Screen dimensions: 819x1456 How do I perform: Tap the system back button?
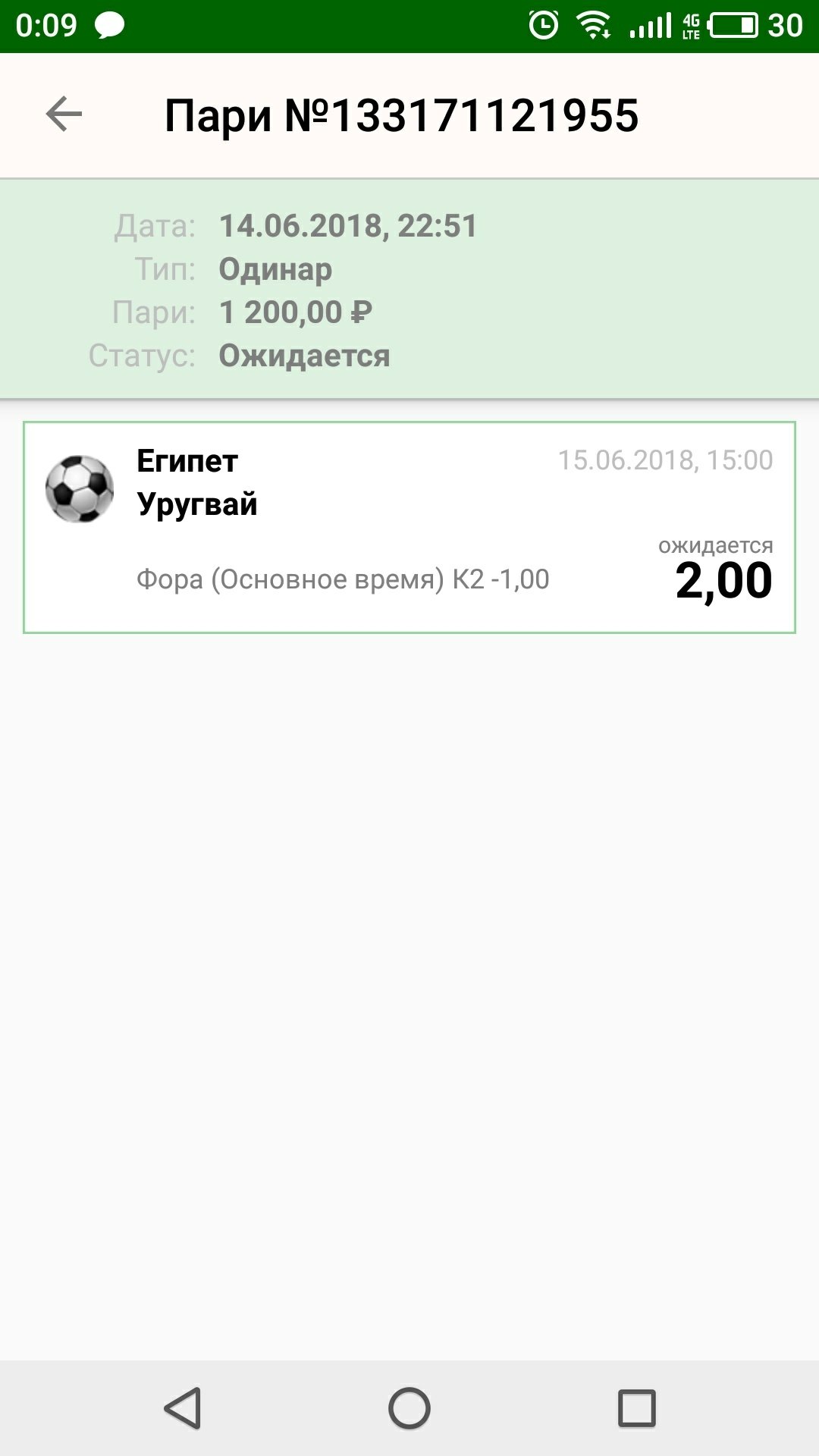(x=183, y=1408)
